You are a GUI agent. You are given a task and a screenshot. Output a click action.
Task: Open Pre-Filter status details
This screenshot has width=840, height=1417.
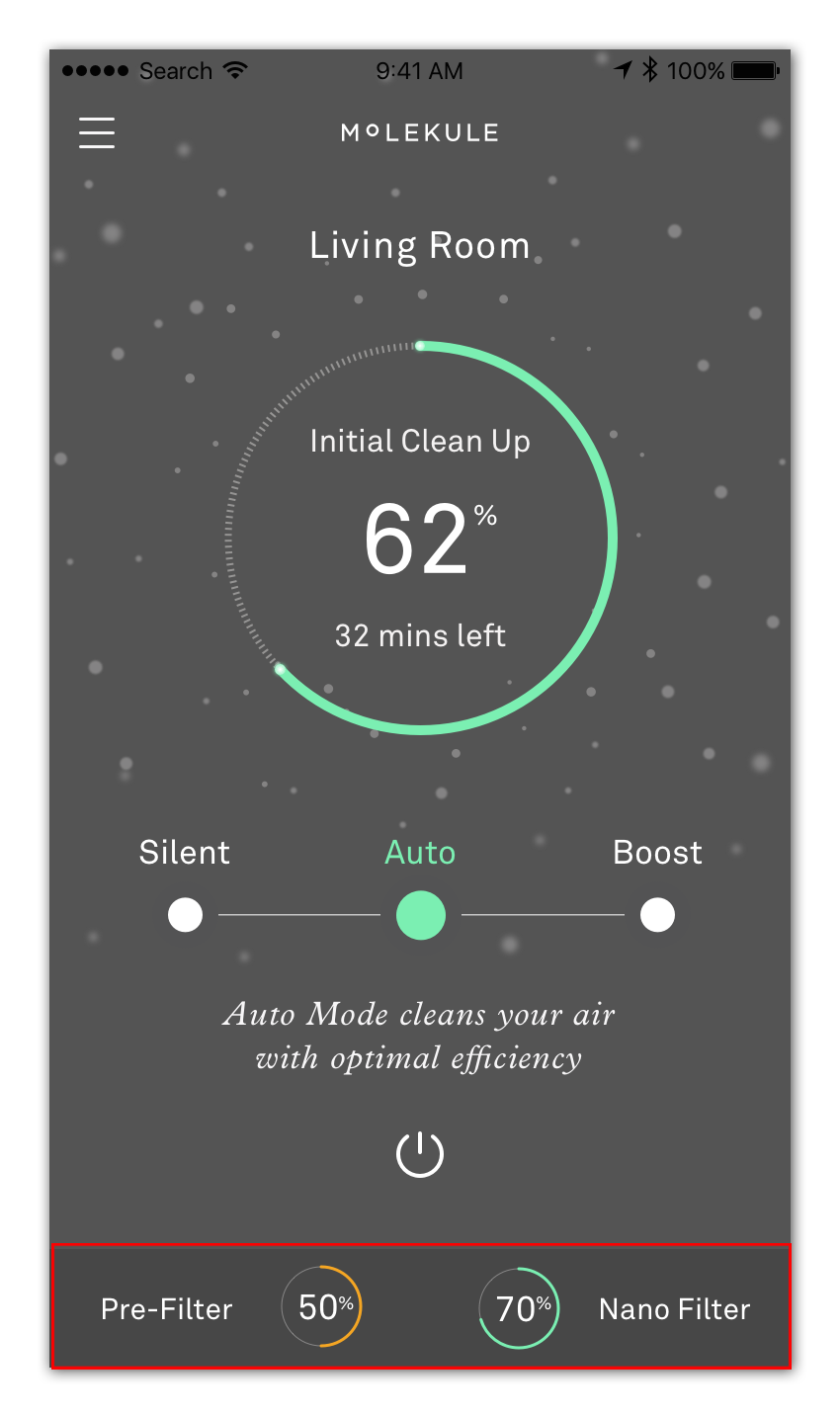[232, 1307]
